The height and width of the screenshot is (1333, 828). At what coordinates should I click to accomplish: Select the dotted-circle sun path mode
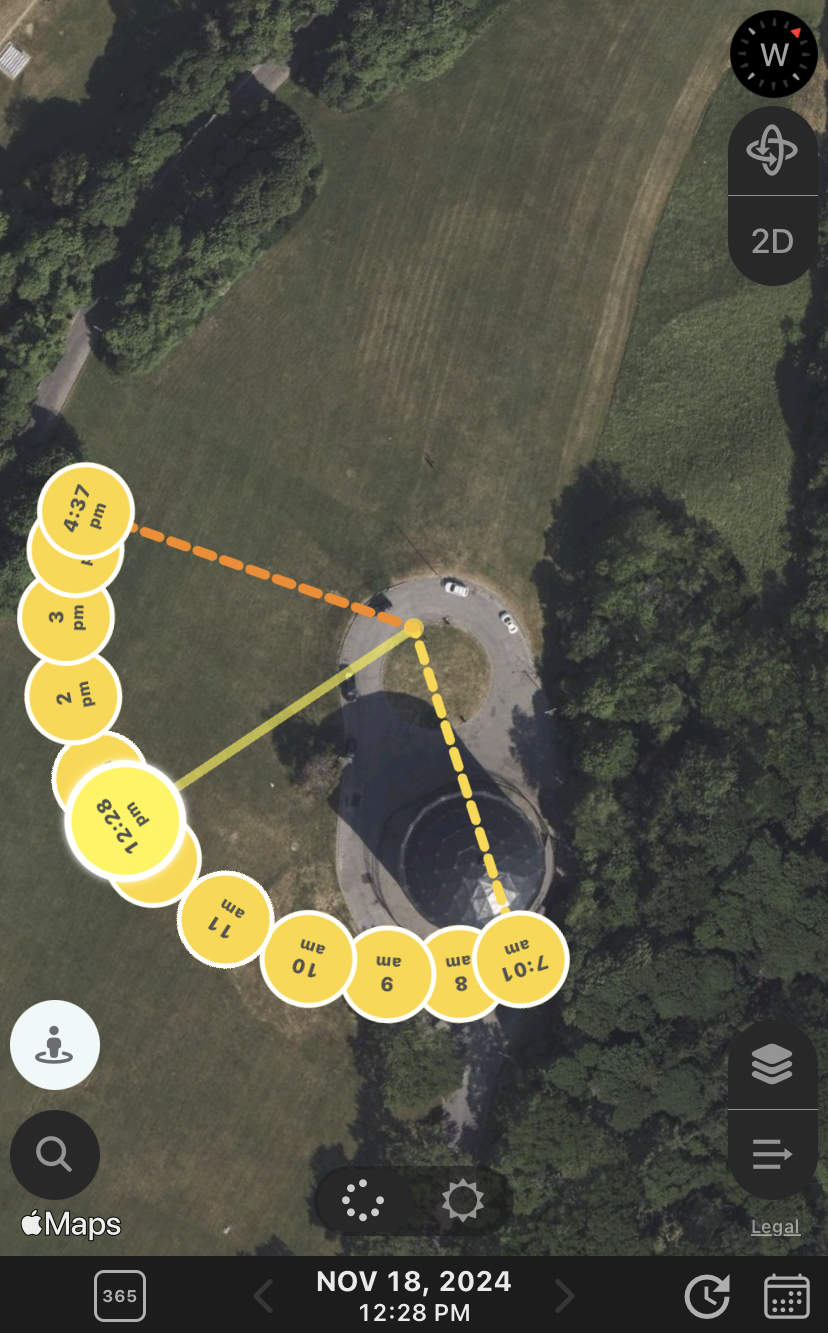[363, 1200]
